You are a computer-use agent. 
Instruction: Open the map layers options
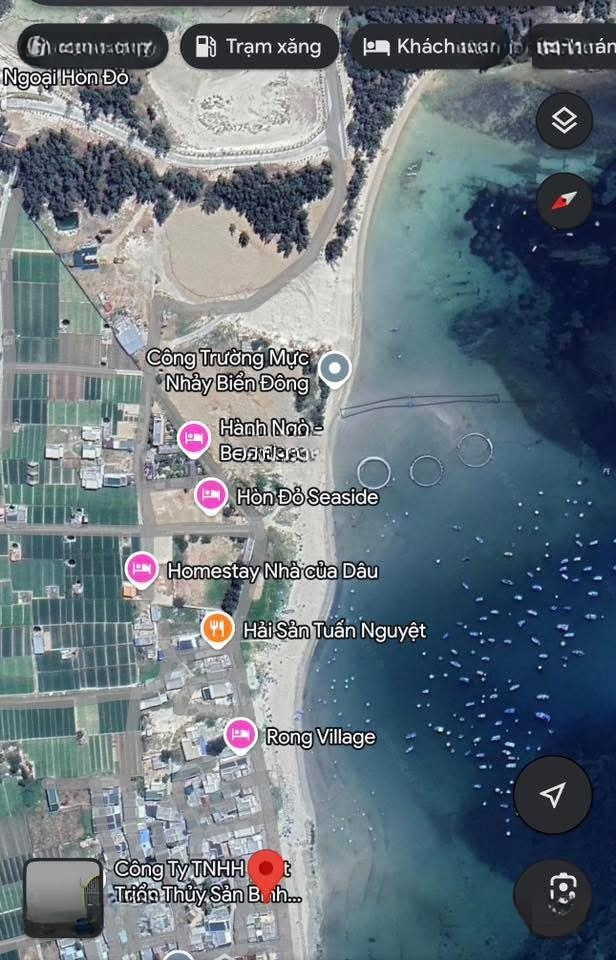point(564,121)
